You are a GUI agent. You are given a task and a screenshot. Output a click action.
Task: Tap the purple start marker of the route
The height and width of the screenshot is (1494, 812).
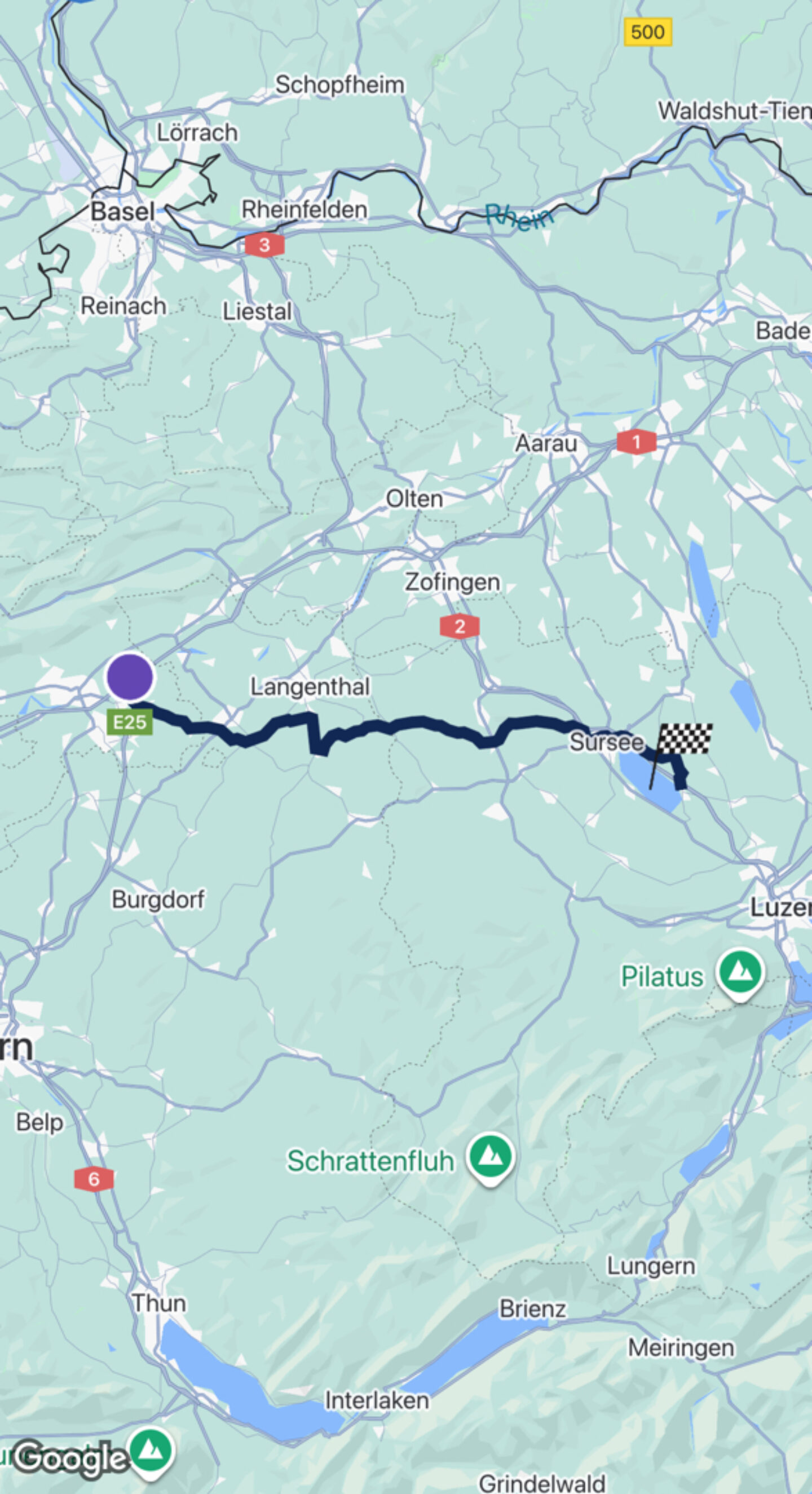tap(130, 677)
